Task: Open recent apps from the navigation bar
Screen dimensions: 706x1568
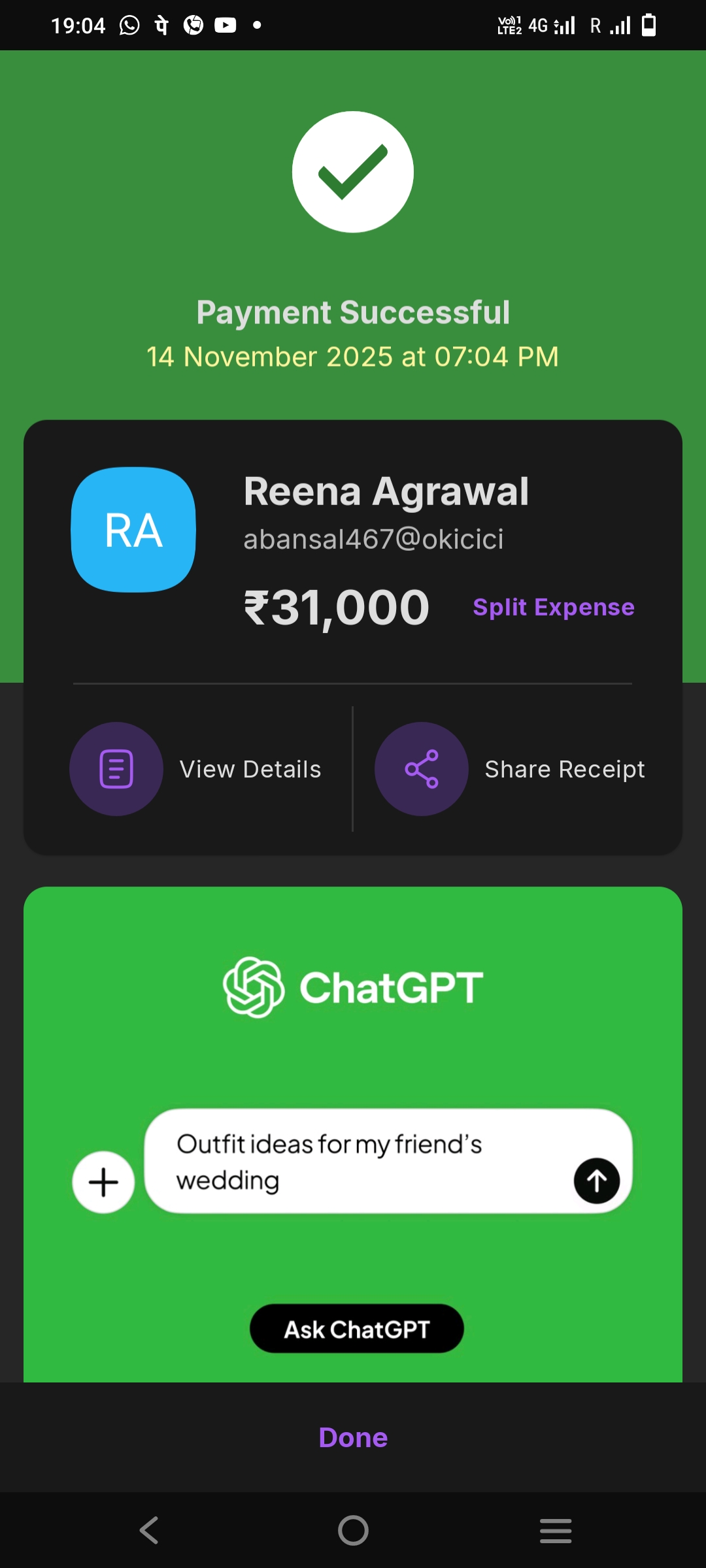Action: pyautogui.click(x=556, y=1530)
